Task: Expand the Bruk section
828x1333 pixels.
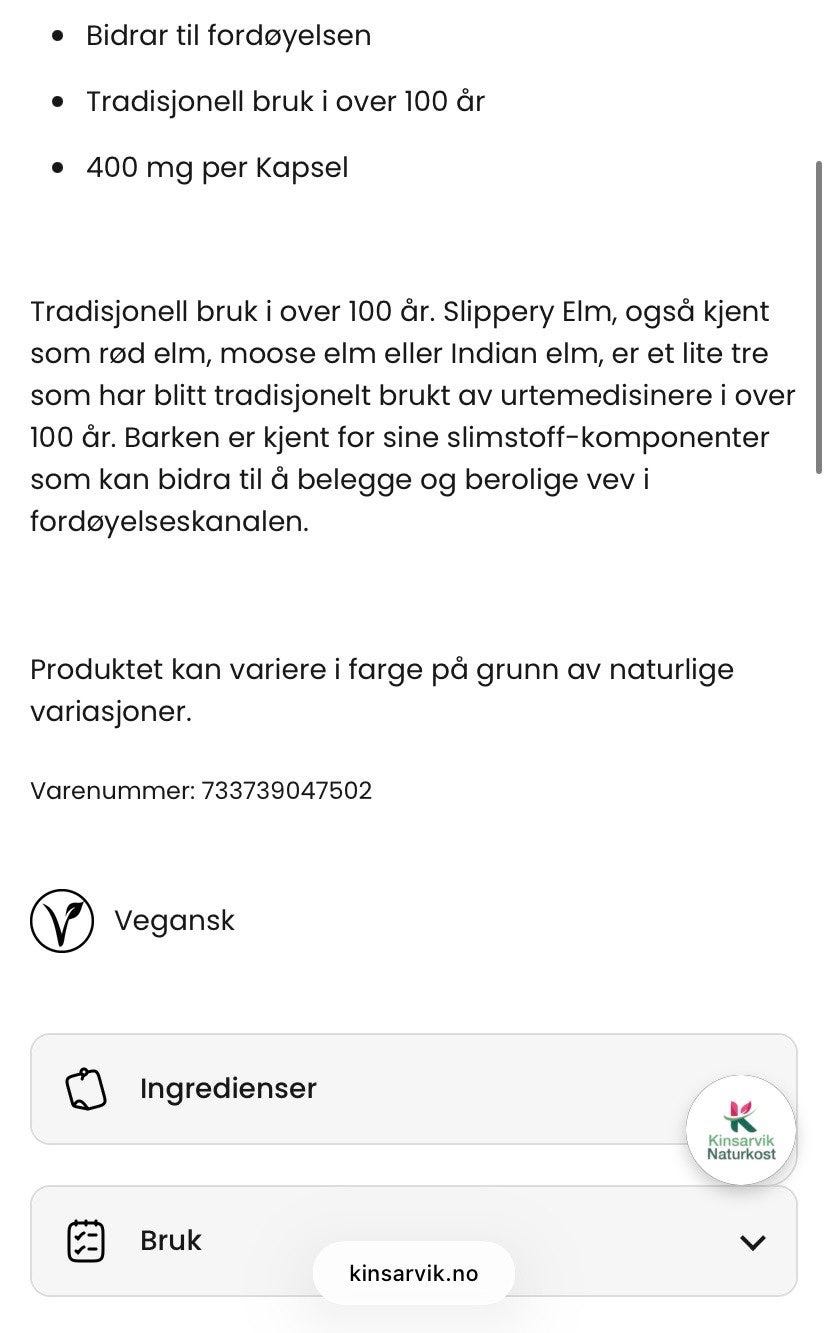Action: pyautogui.click(x=413, y=1241)
